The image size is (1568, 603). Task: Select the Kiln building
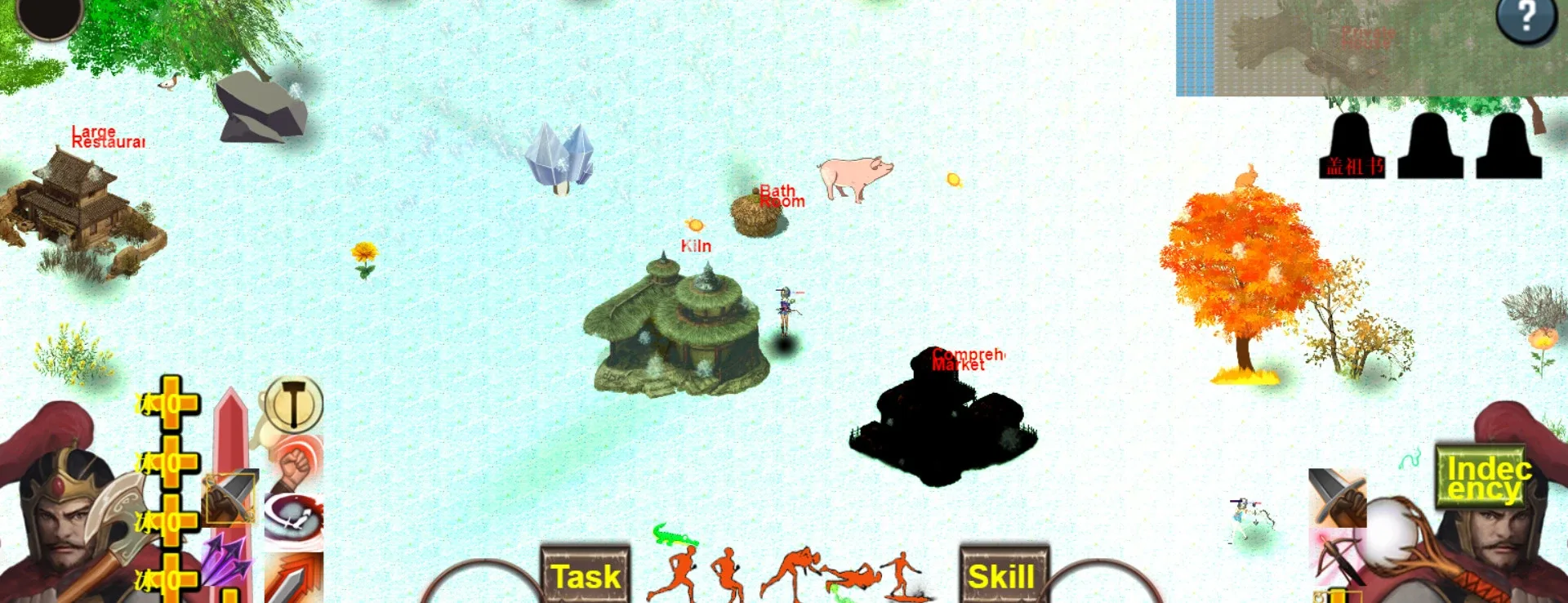click(678, 327)
